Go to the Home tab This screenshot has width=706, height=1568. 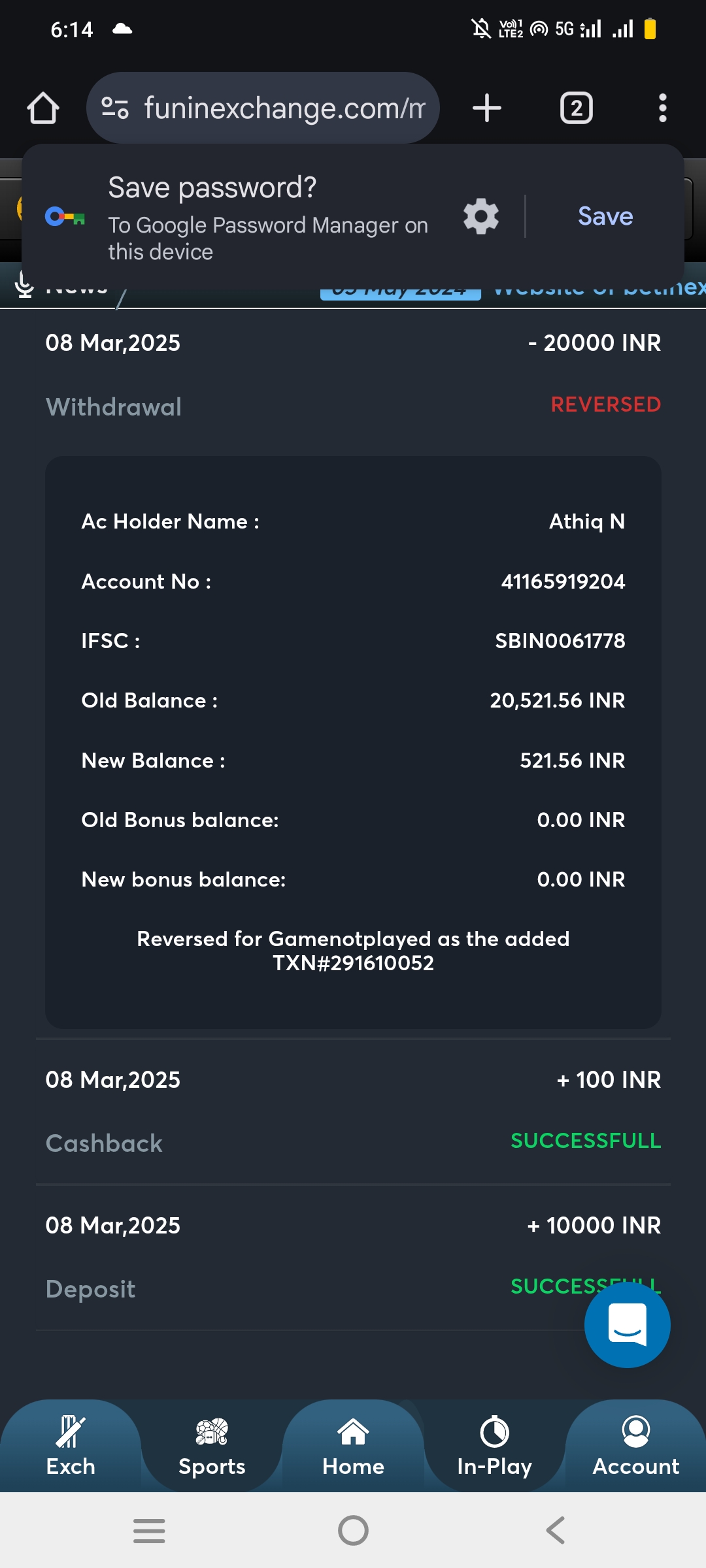point(353,1446)
